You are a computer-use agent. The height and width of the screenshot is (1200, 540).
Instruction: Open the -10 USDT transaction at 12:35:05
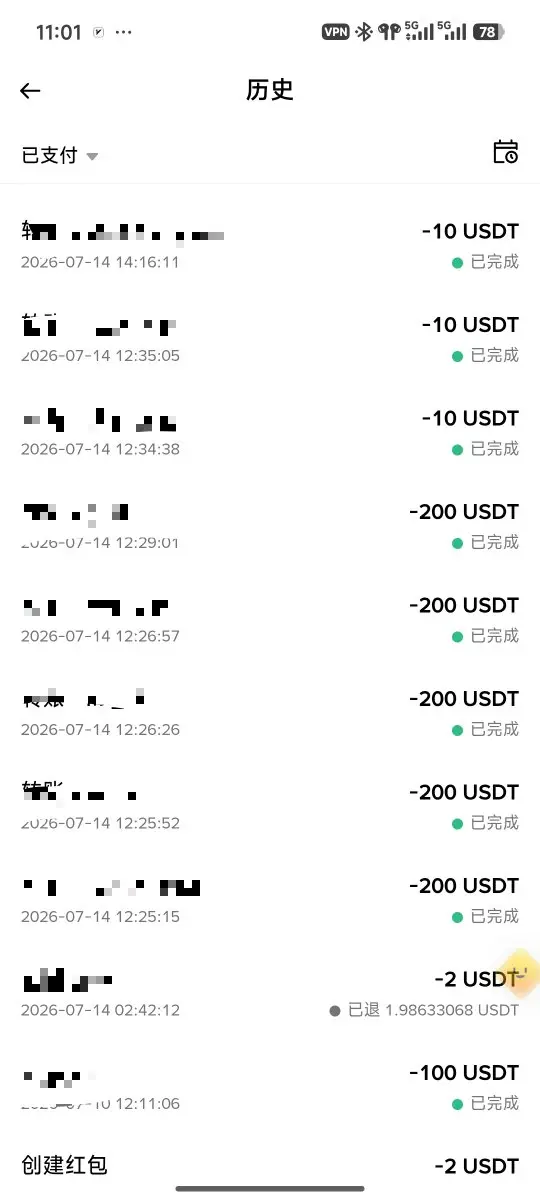coord(270,340)
